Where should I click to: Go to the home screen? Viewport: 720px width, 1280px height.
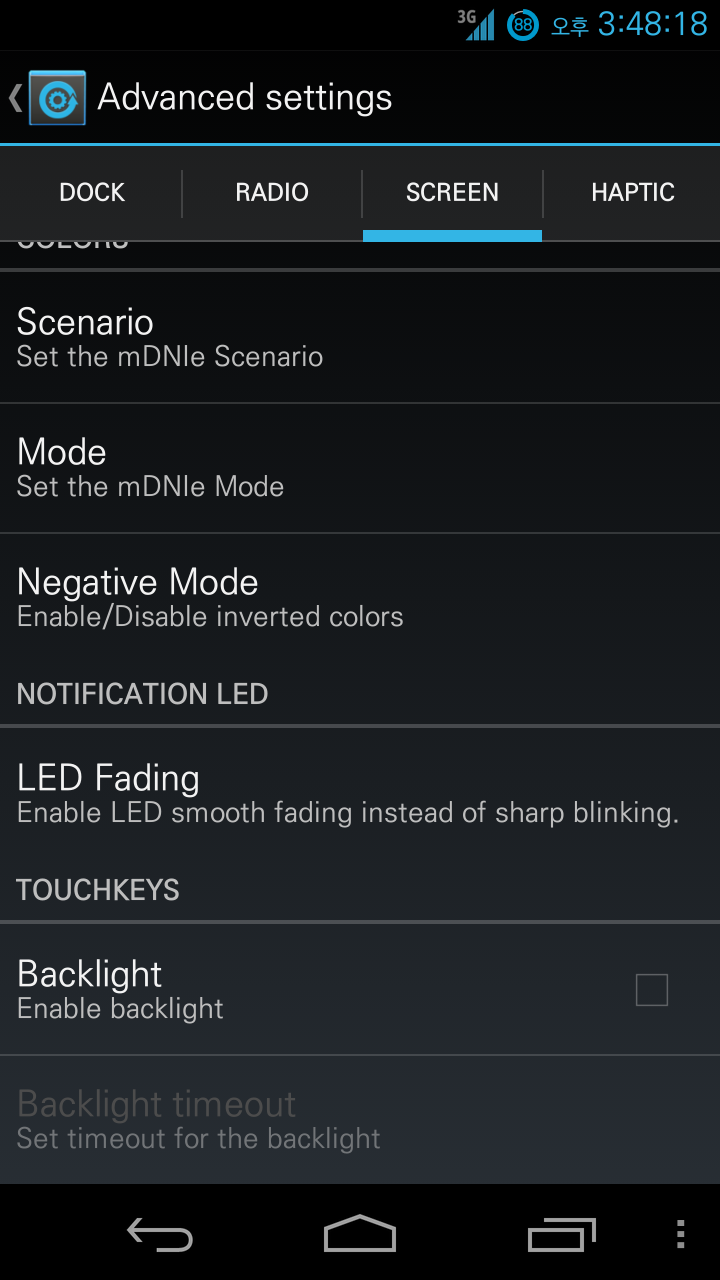point(360,1234)
